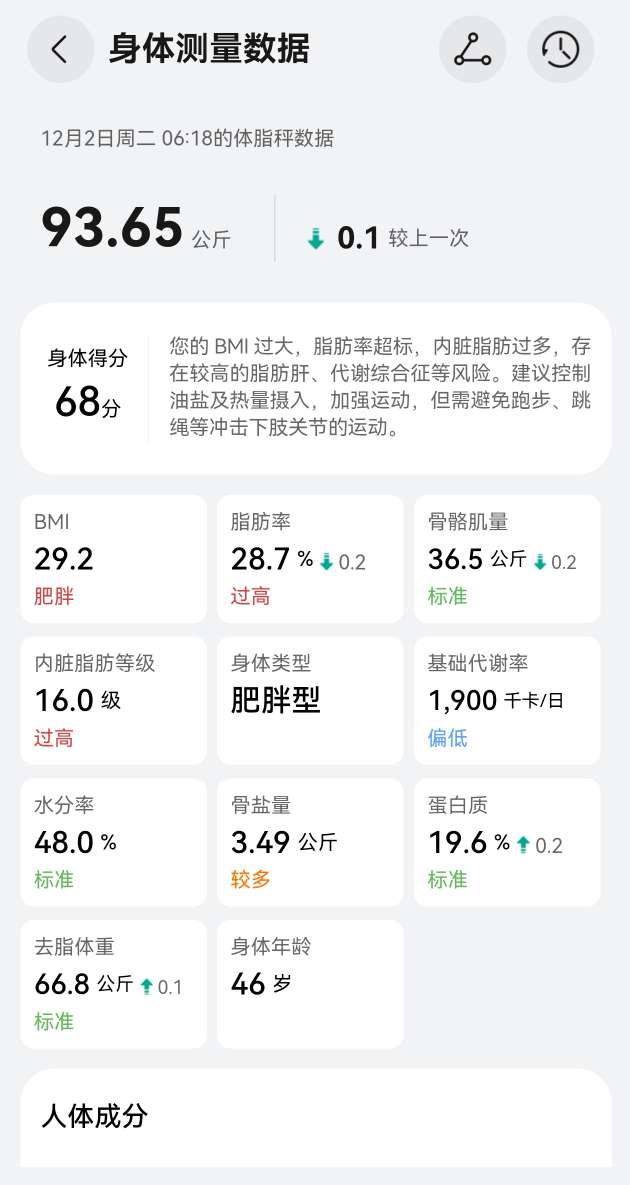Viewport: 630px width, 1185px height.
Task: Open the 水分率 48.0% card
Action: (113, 842)
